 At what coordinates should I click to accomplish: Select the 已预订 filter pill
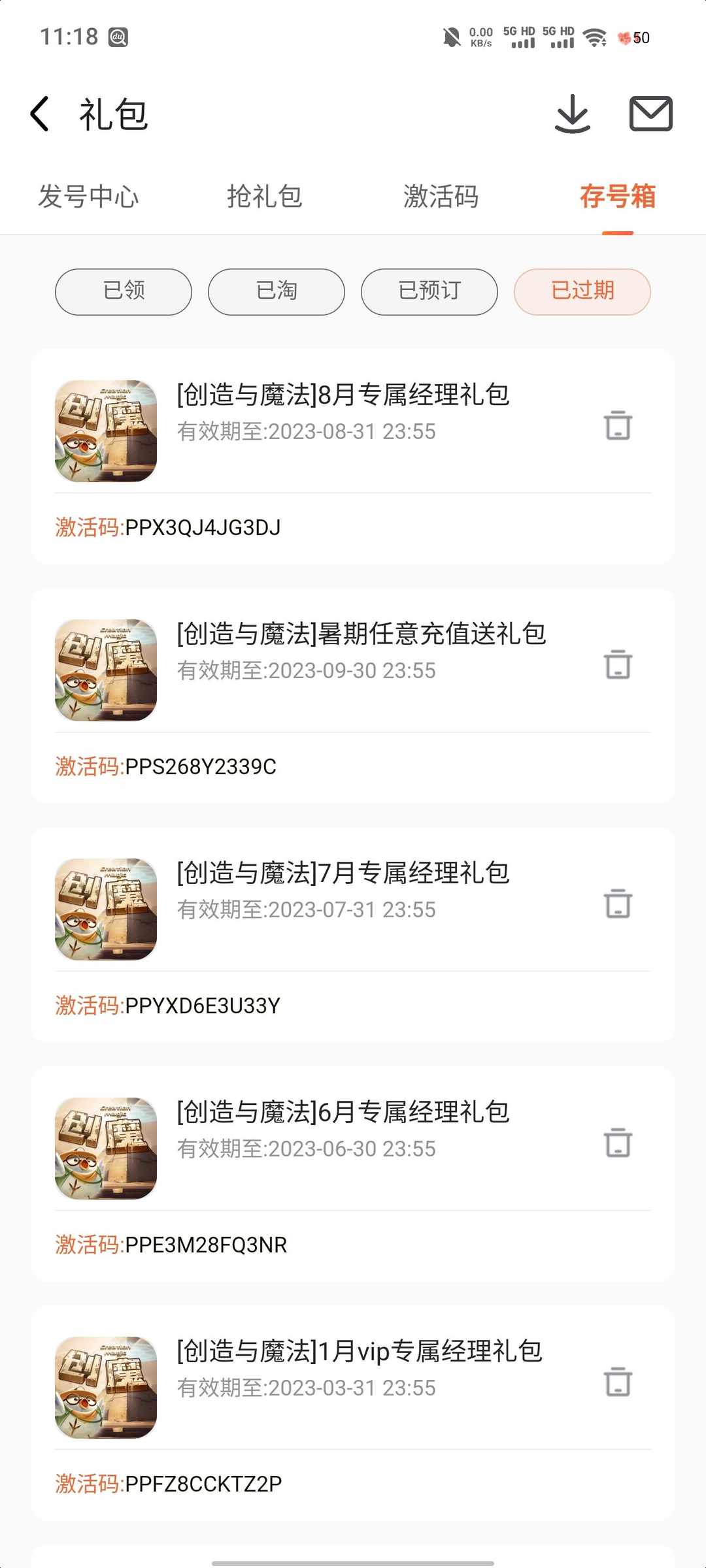click(x=429, y=291)
